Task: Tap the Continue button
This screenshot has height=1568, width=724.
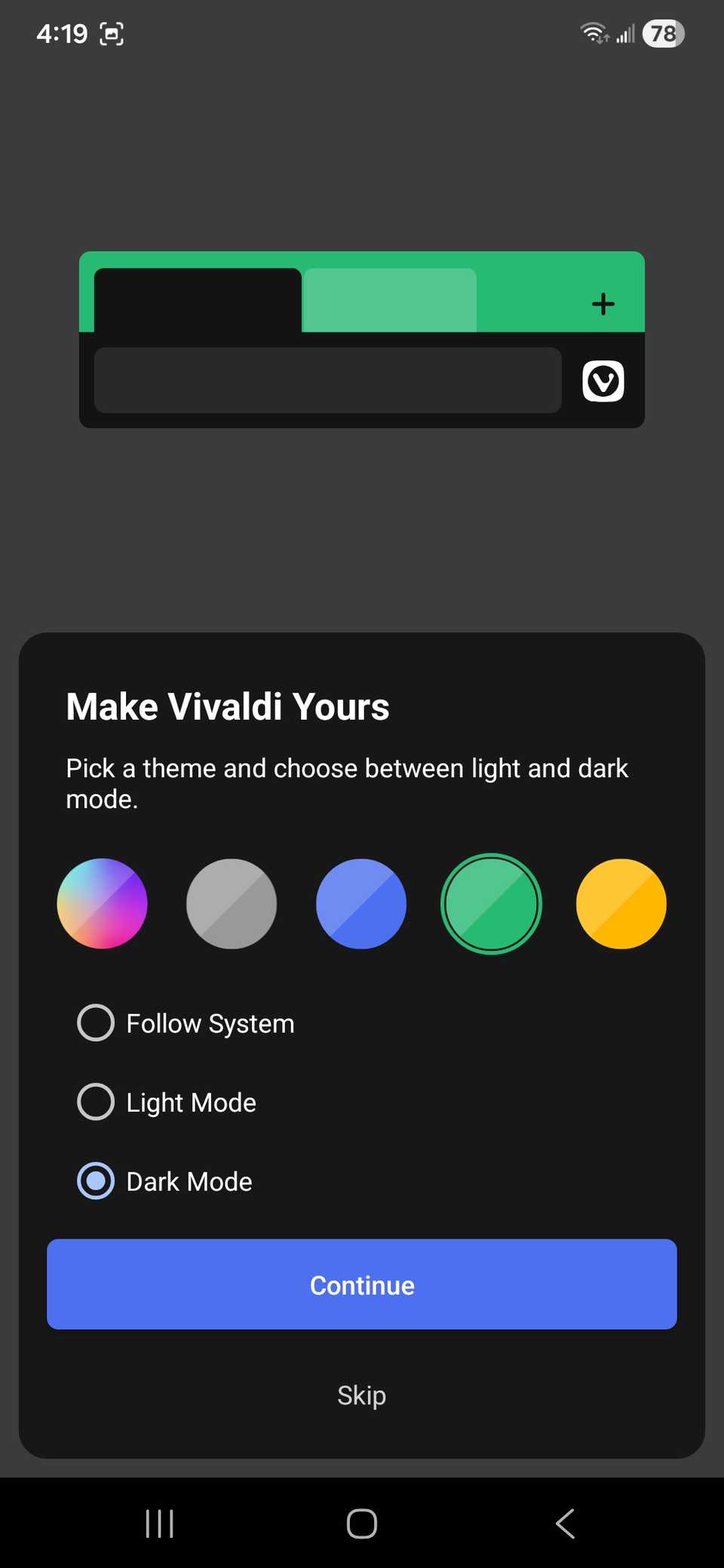Action: click(x=362, y=1285)
